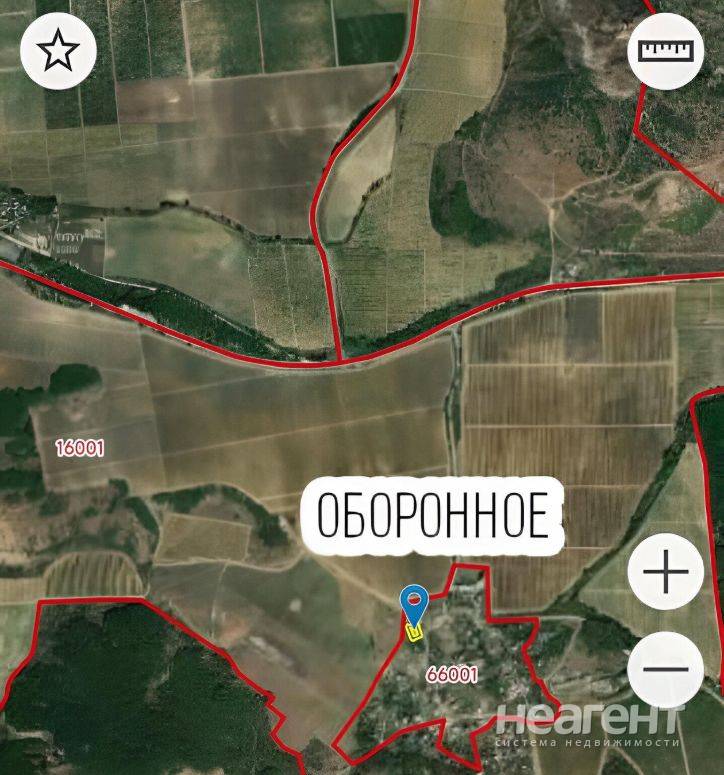Open the ruler measurement tool

pyautogui.click(x=665, y=51)
